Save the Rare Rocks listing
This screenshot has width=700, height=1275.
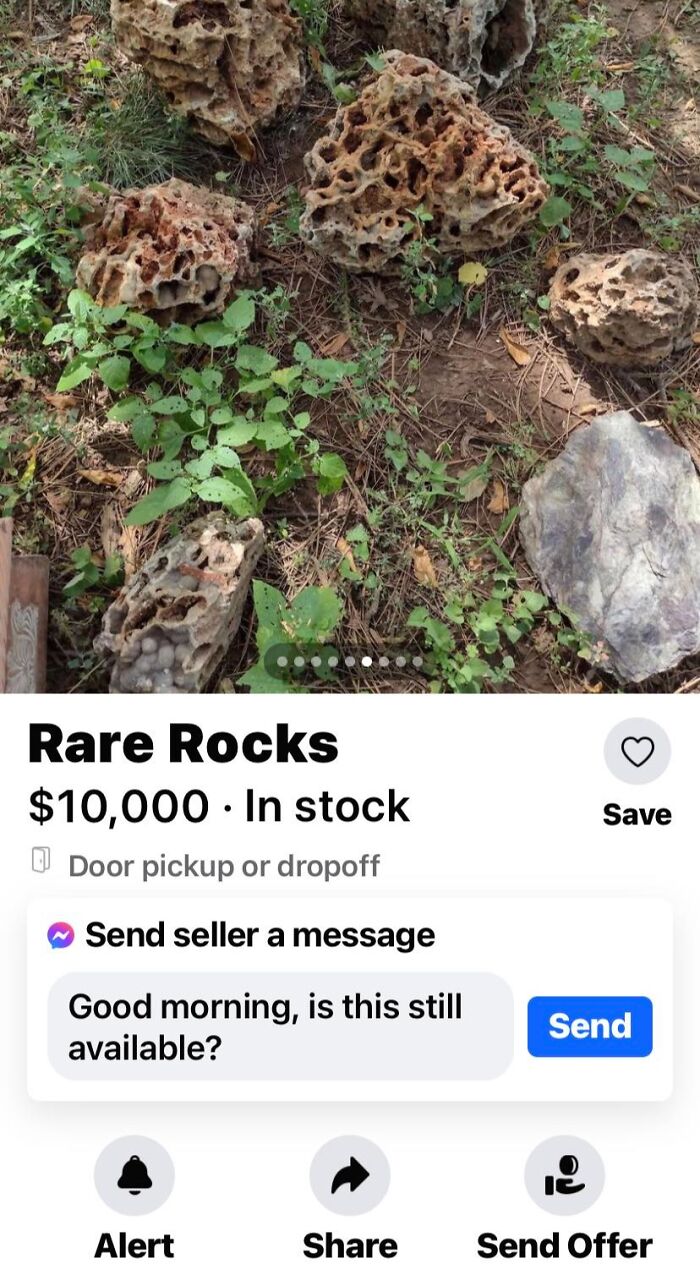tap(637, 752)
